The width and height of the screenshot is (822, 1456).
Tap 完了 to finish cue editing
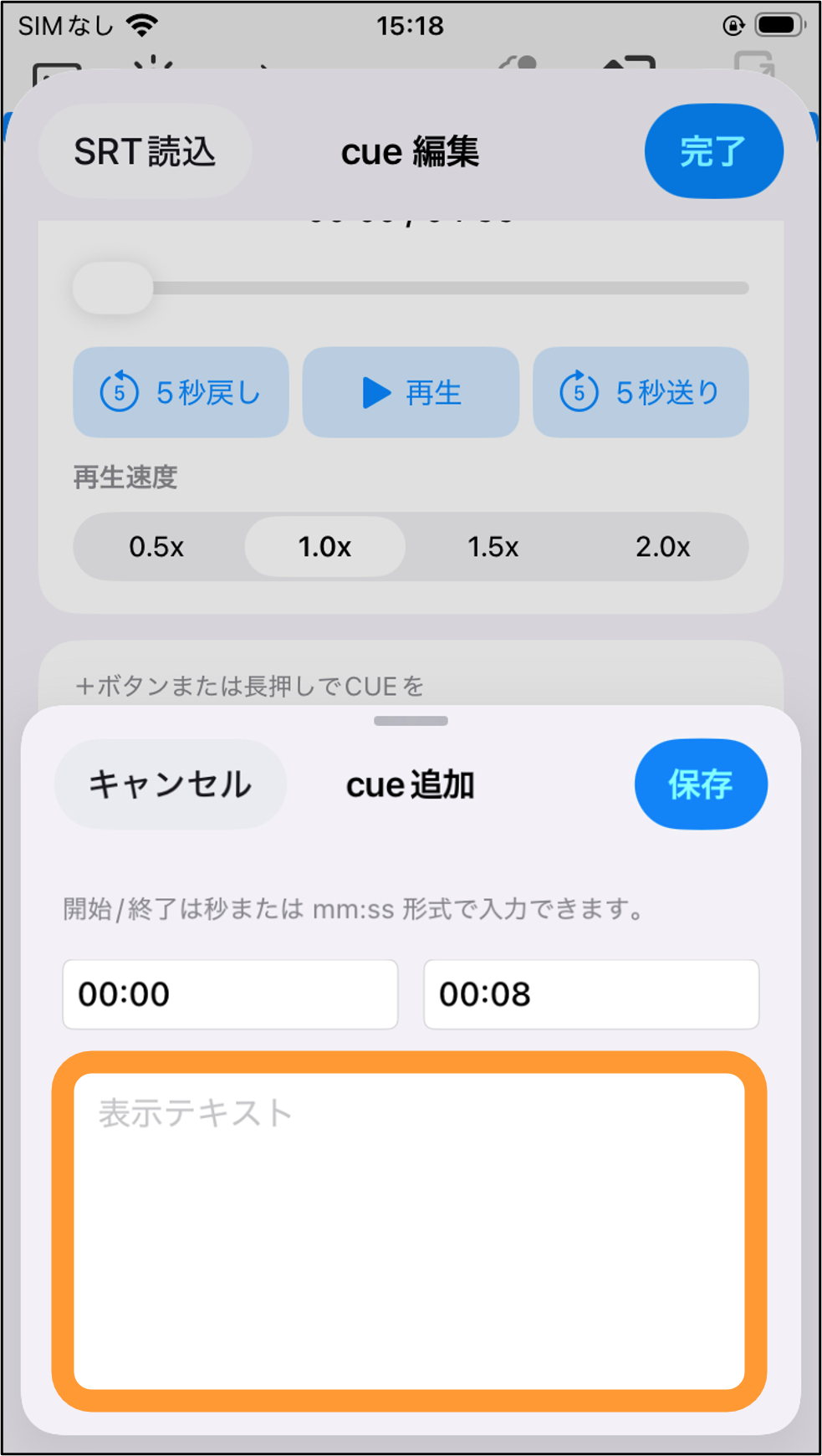tap(713, 151)
